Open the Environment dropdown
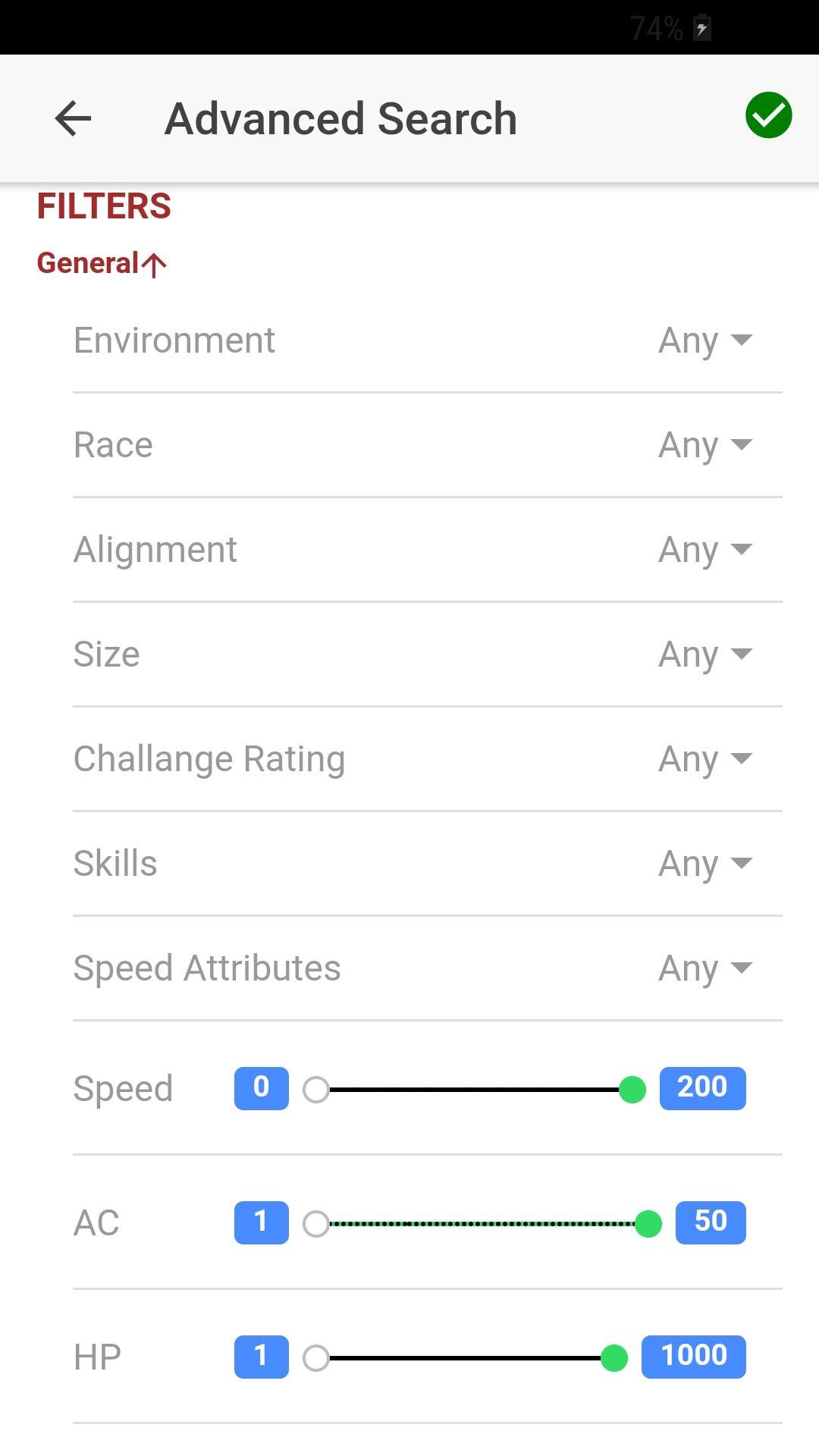The width and height of the screenshot is (819, 1456). [x=704, y=340]
